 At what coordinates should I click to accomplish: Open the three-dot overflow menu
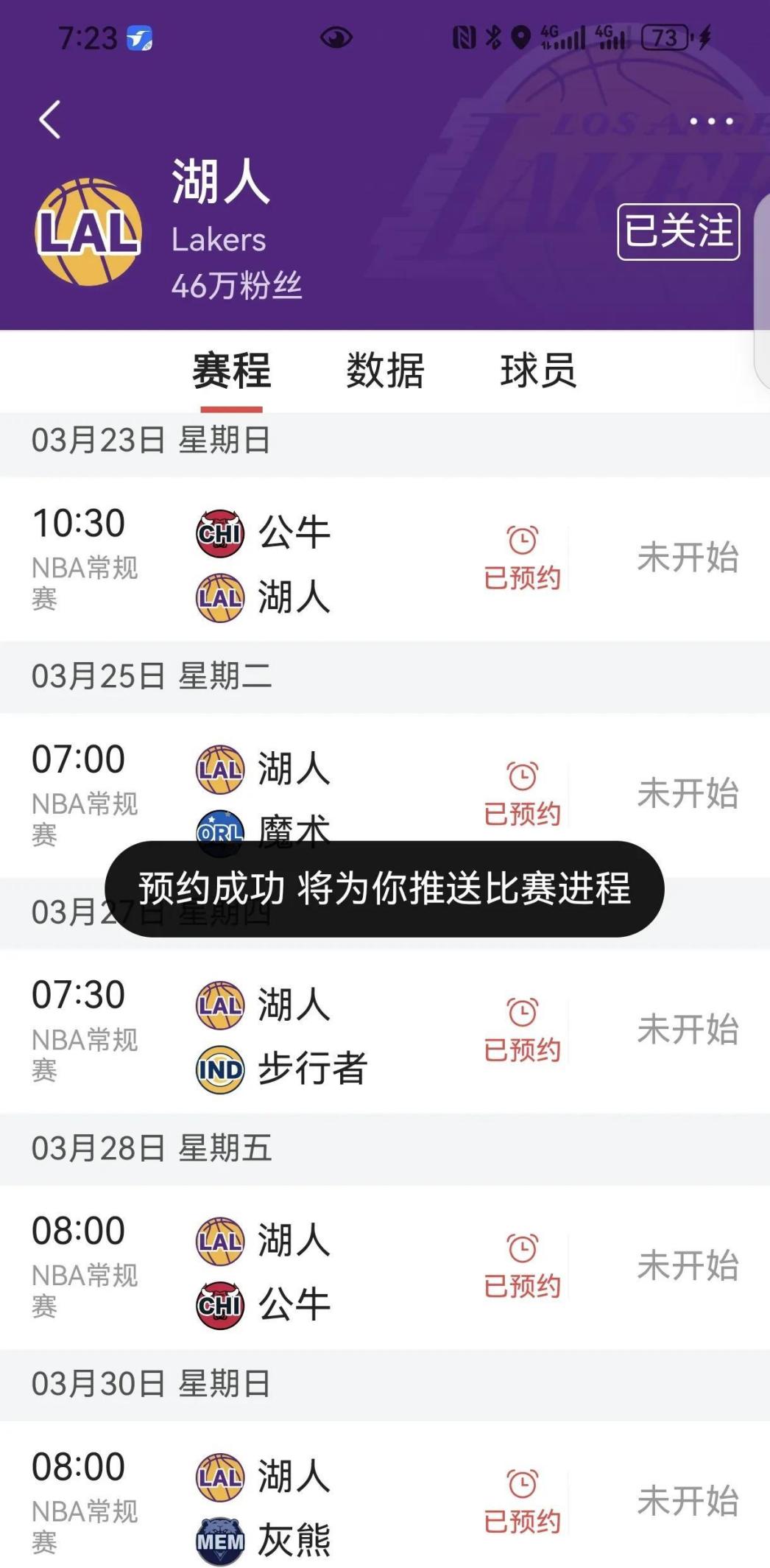[x=710, y=122]
